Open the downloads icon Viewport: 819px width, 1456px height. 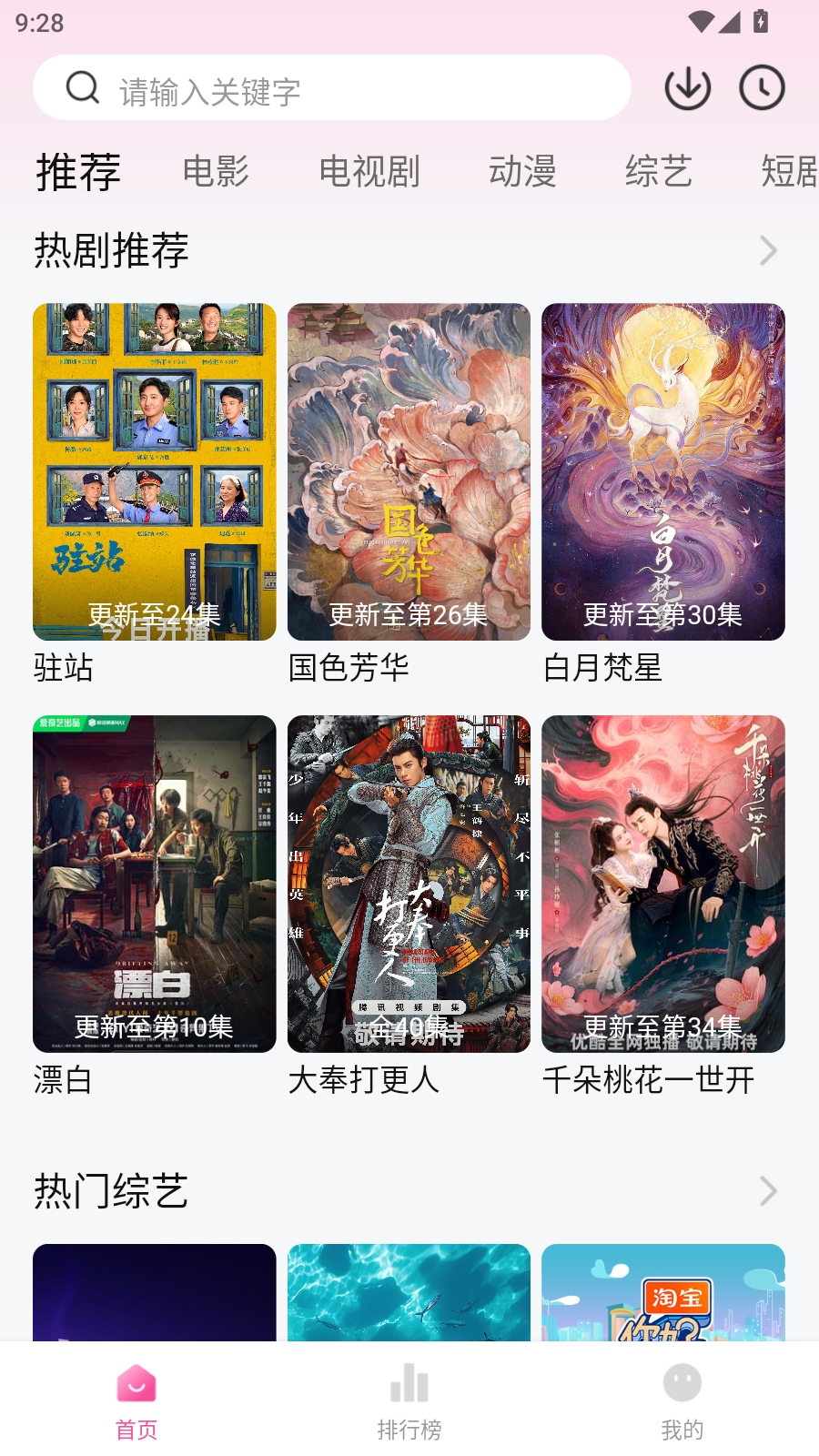pyautogui.click(x=687, y=88)
